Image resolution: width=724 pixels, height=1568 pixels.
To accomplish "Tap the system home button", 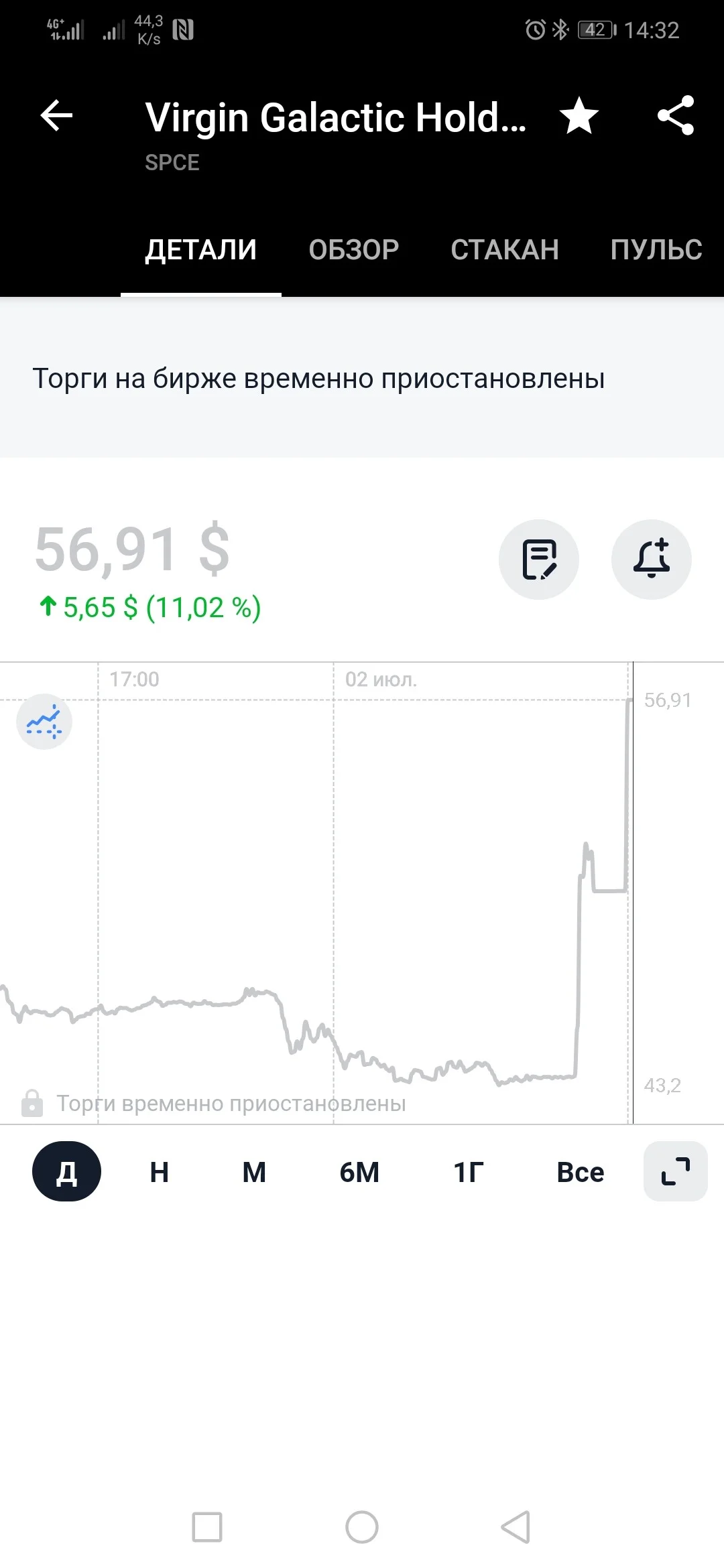I will pos(362,1527).
